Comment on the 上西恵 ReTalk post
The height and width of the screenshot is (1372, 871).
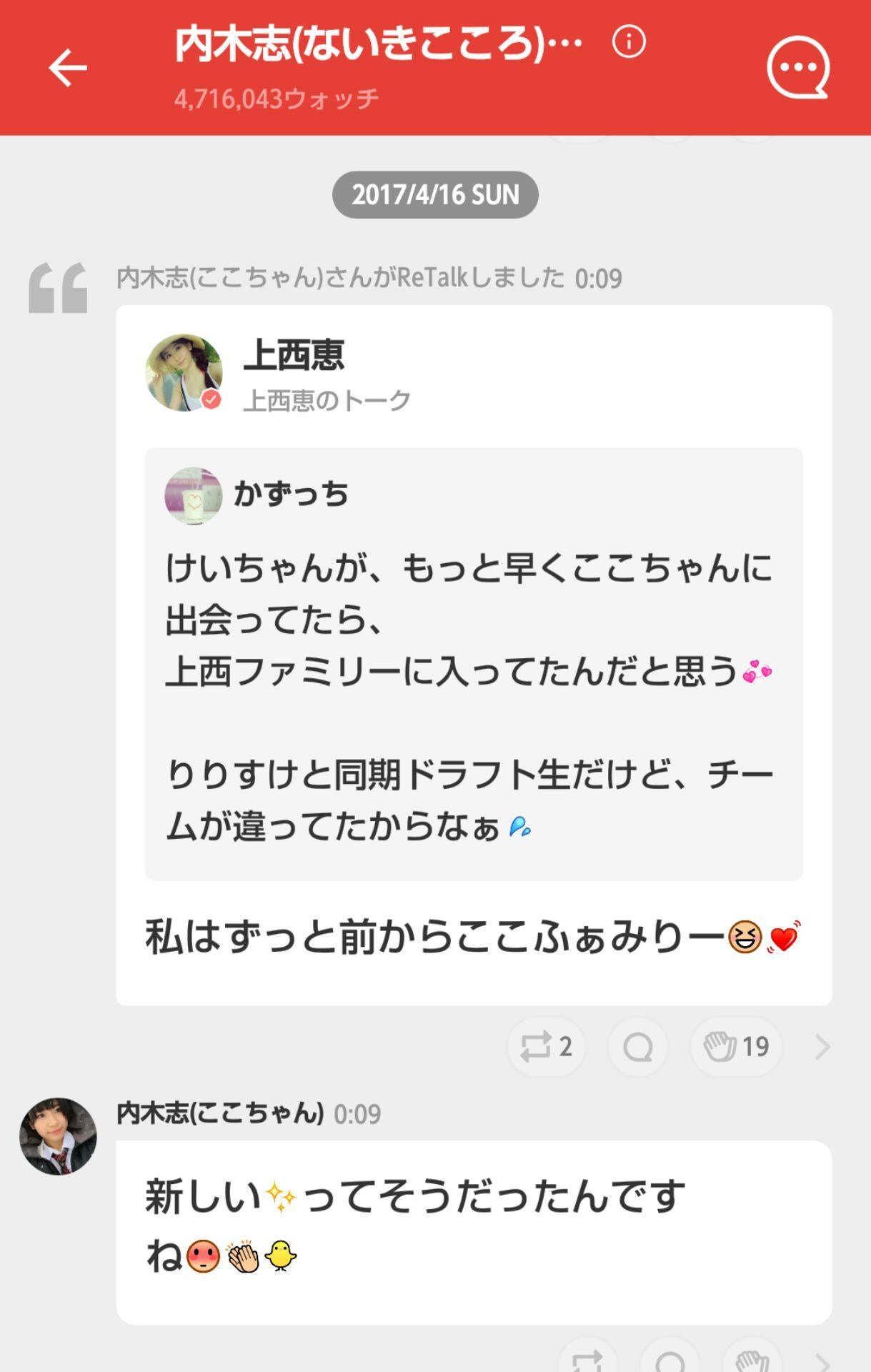click(637, 1047)
